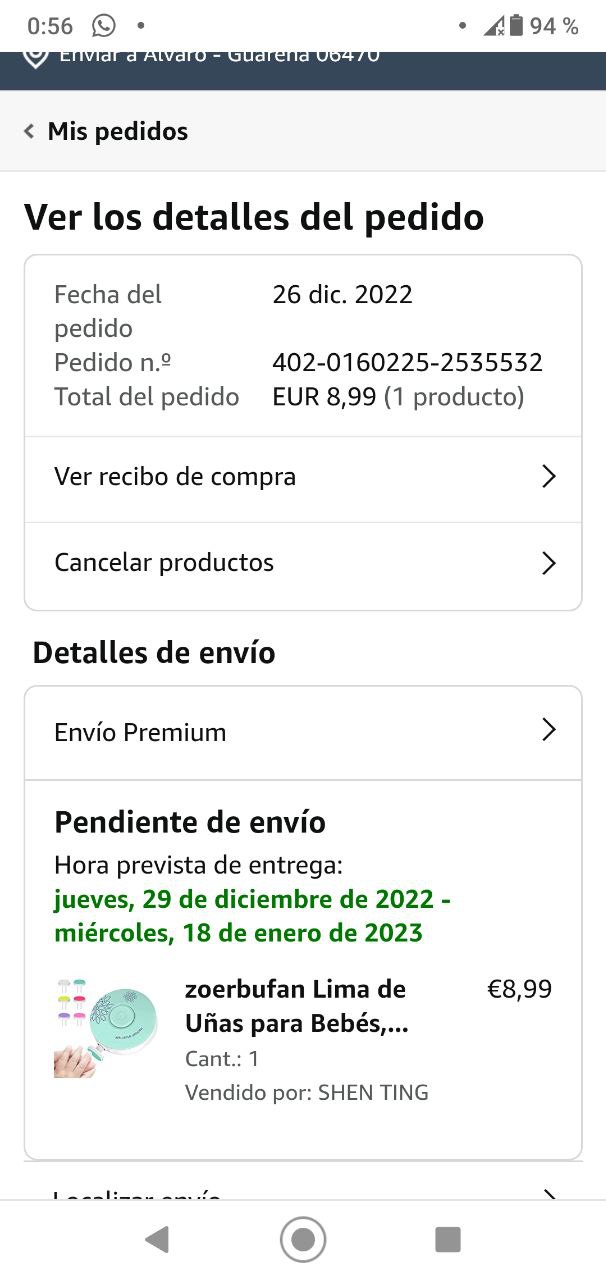Go back to Mis pedidos
The image size is (606, 1280).
coord(106,131)
